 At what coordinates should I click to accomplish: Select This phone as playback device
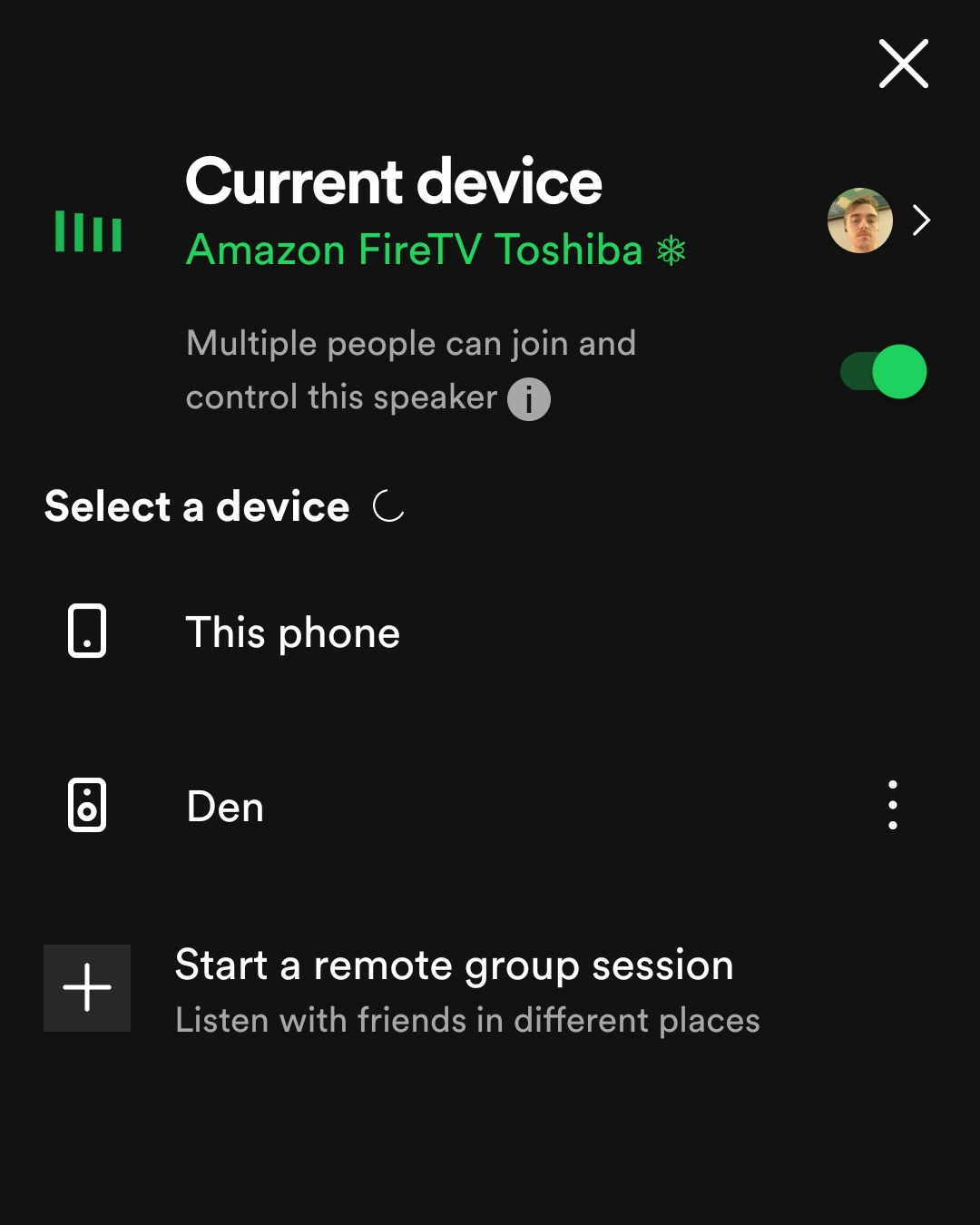[x=292, y=632]
